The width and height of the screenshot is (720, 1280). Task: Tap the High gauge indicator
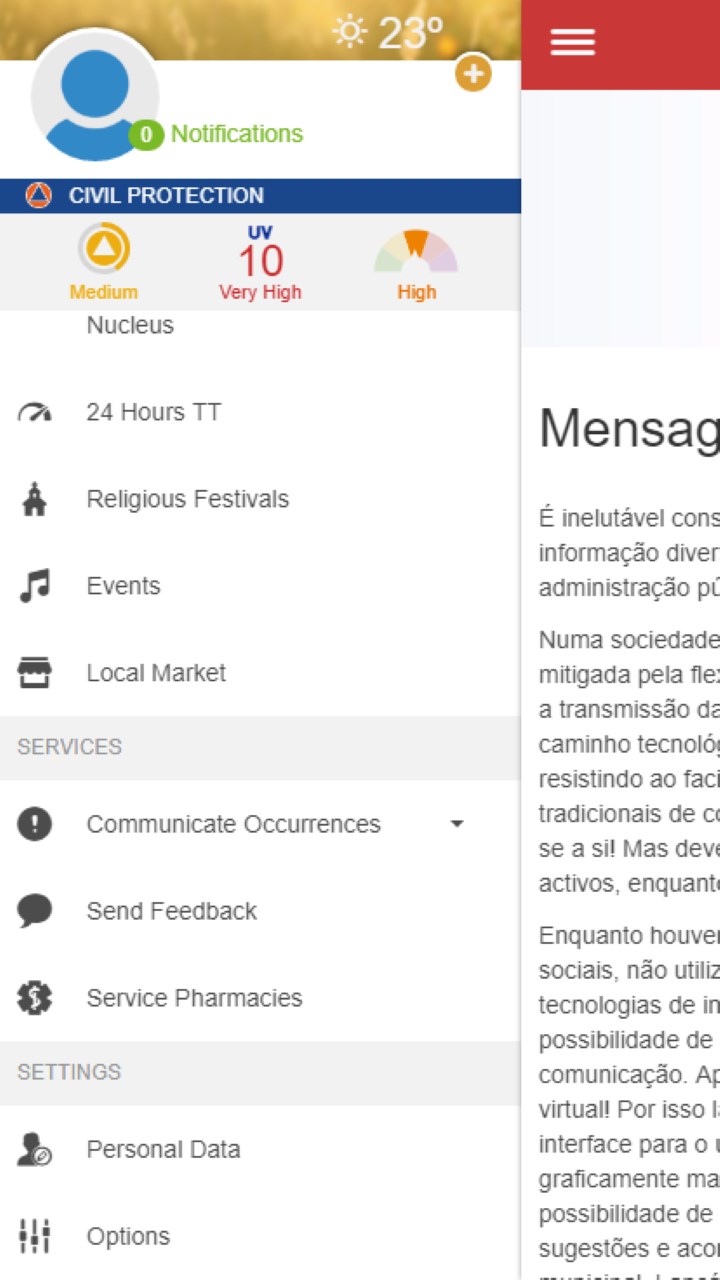point(416,263)
